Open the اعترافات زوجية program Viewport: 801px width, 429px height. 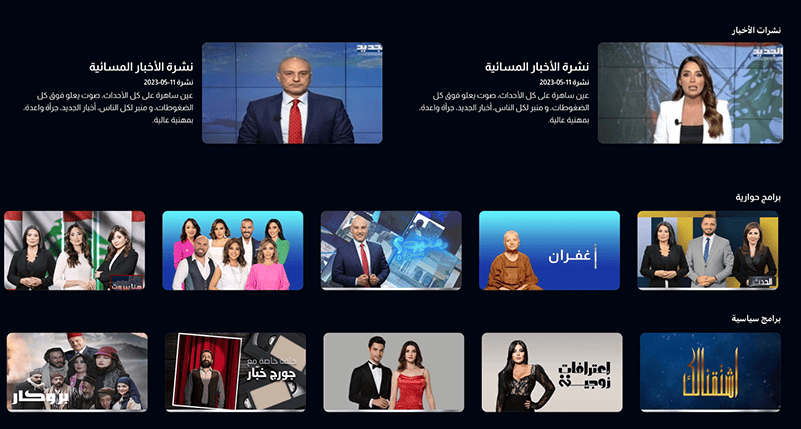(552, 372)
